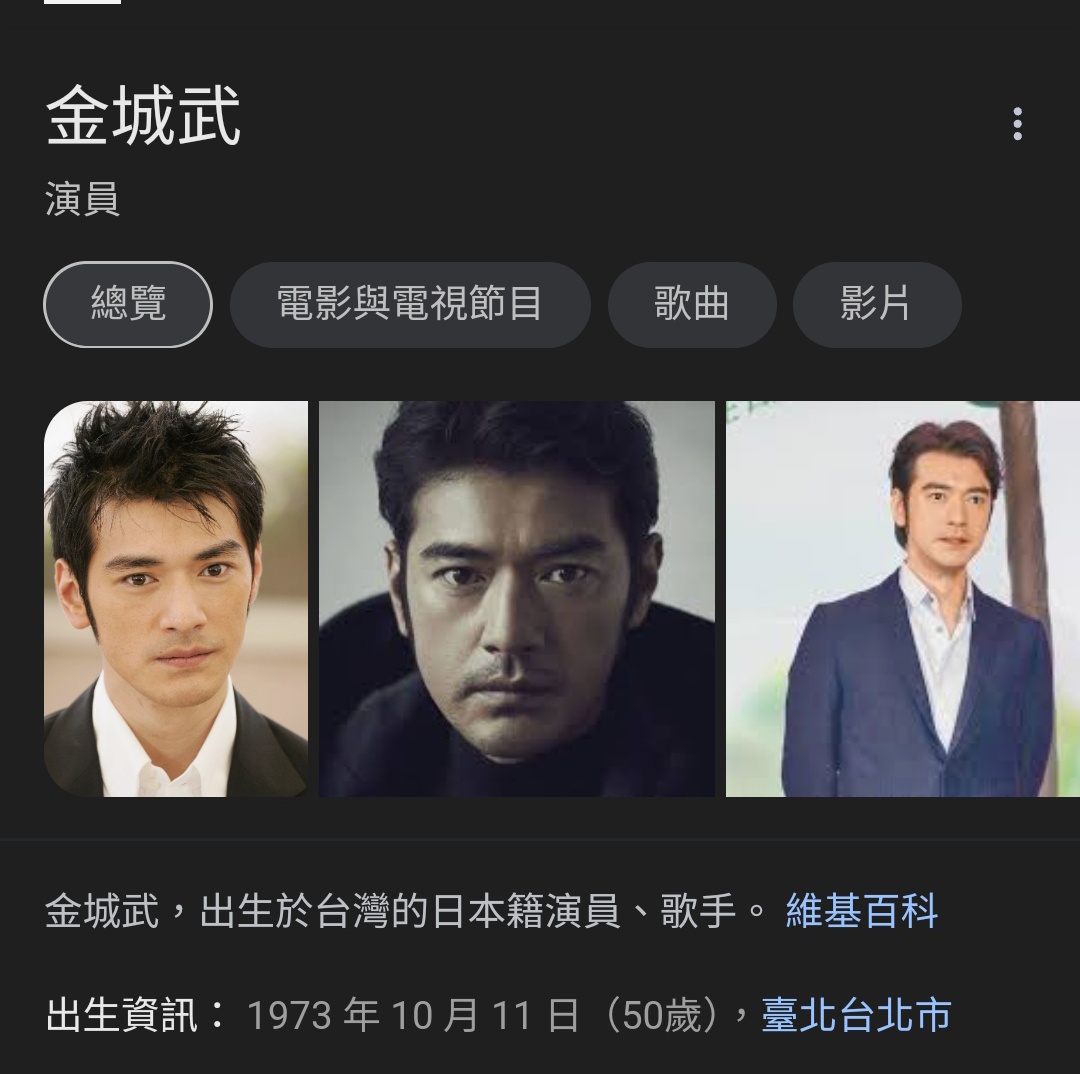The width and height of the screenshot is (1080, 1074).
Task: View the dark close-up portrait photo
Action: point(516,598)
